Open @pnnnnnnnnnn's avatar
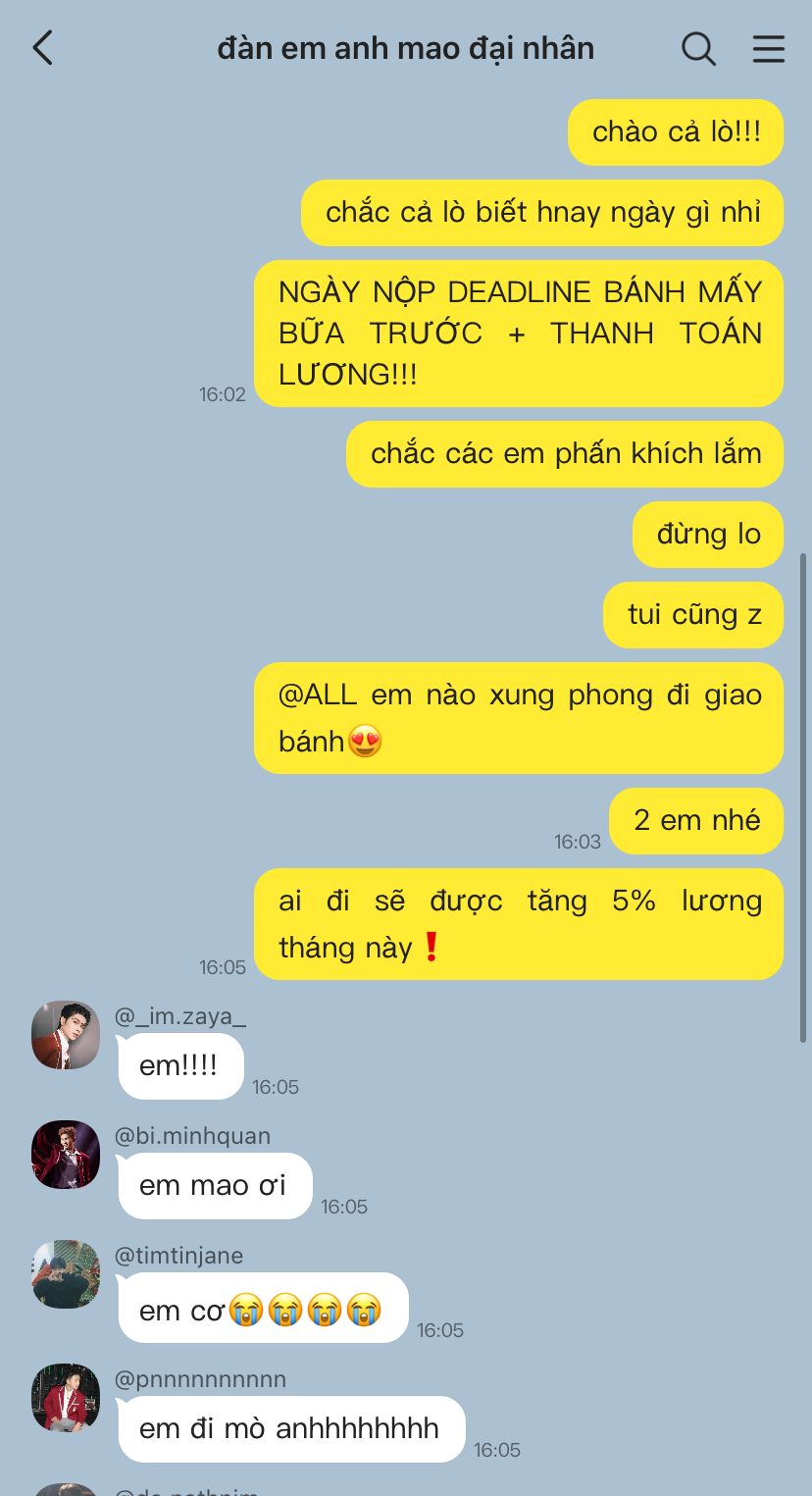Screen dimensions: 812x1496 click(66, 1397)
